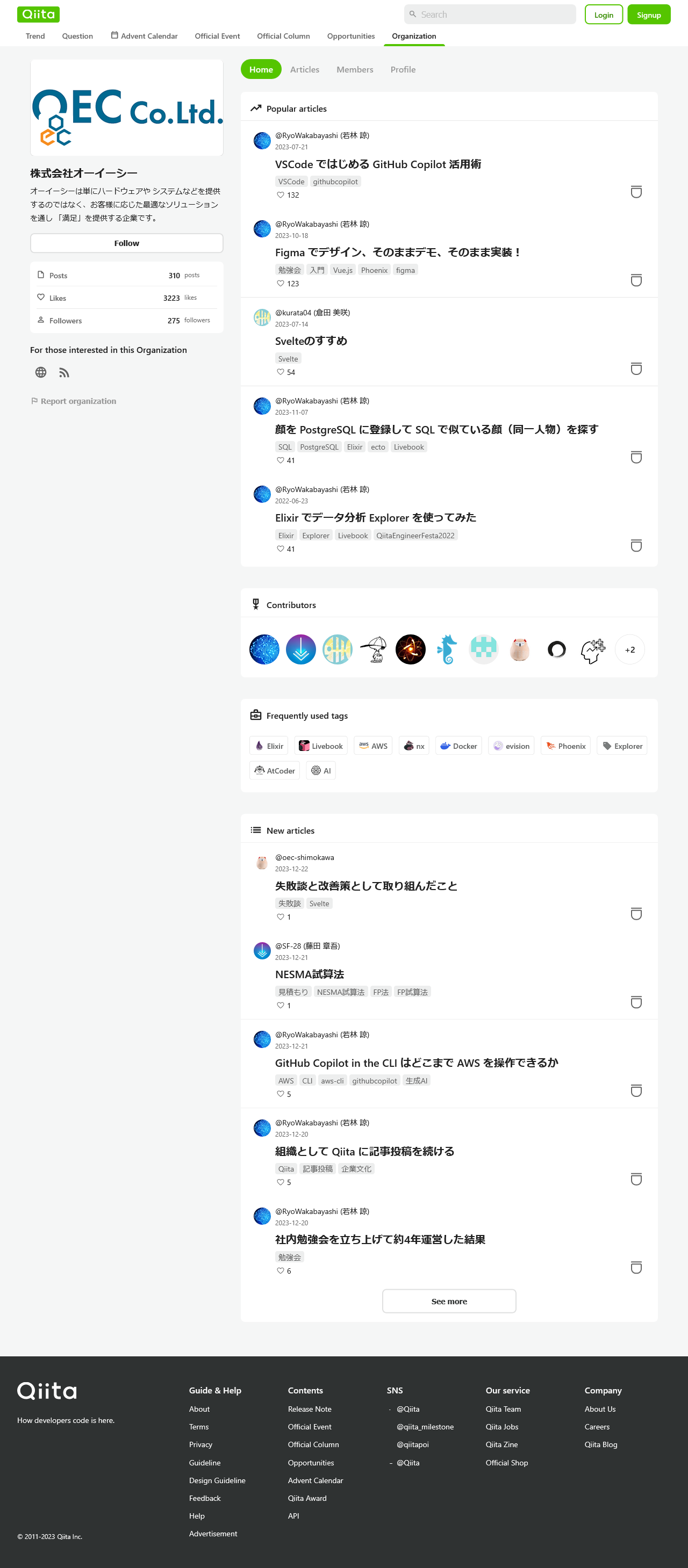
Task: Open the RSS feed icon
Action: click(x=64, y=372)
